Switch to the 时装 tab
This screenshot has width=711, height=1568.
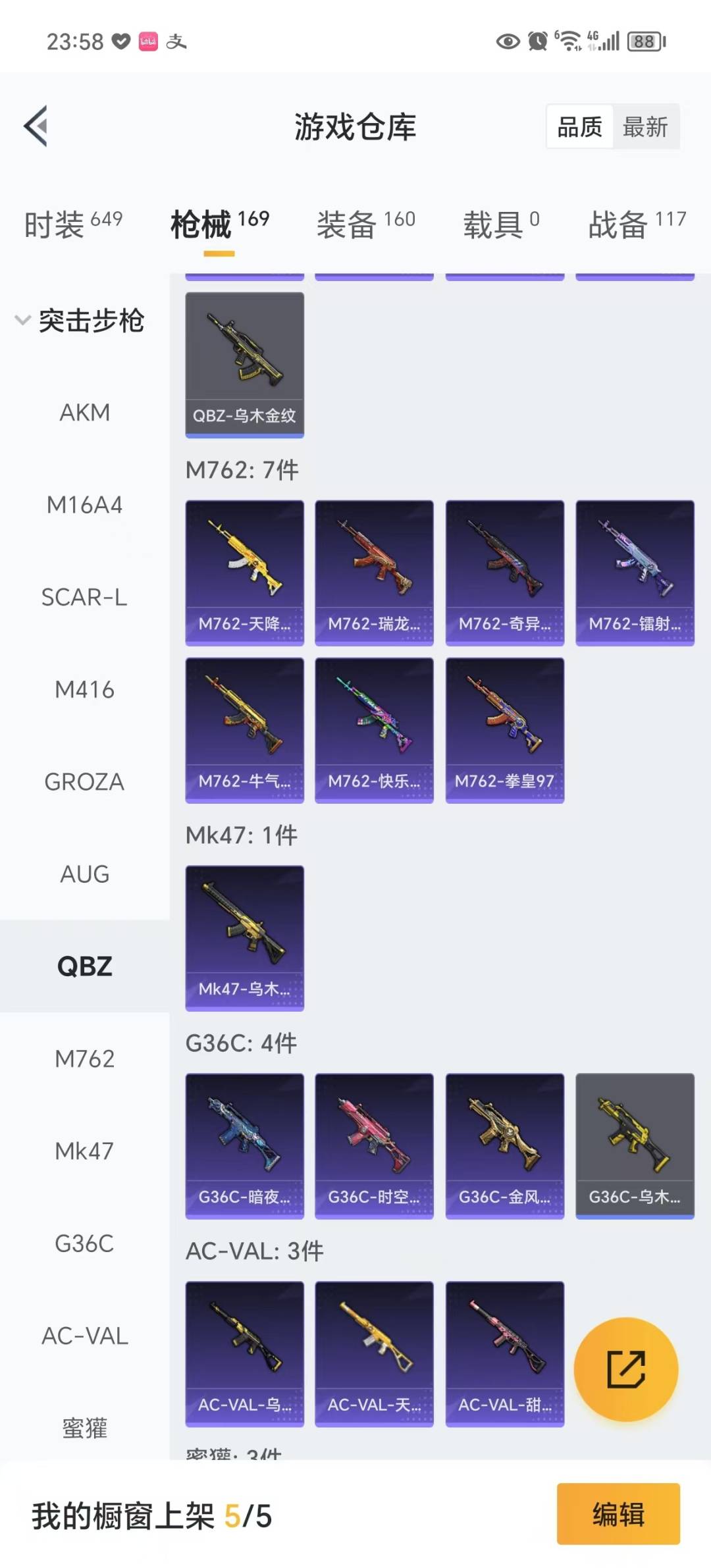coord(73,224)
